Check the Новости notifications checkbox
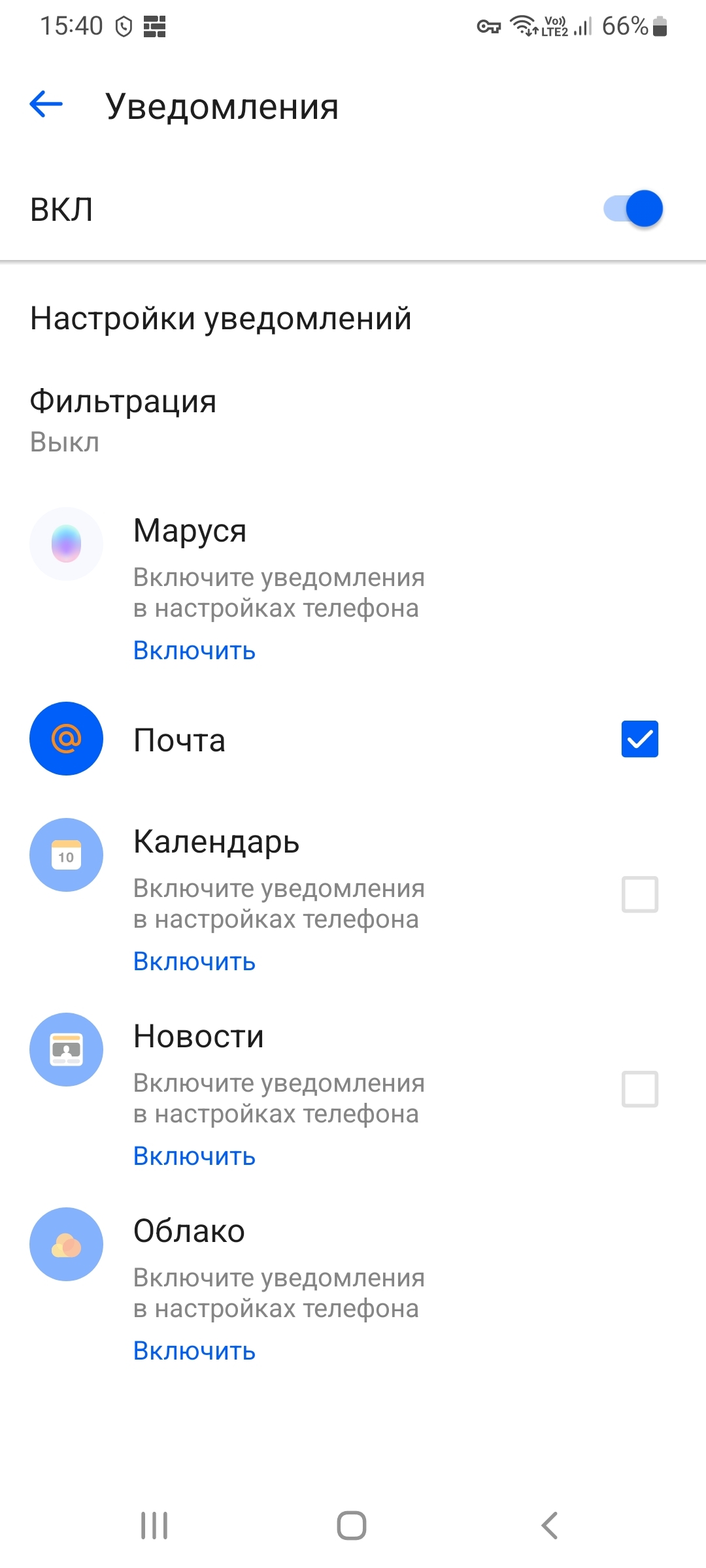The height and width of the screenshot is (1568, 706). pos(639,1089)
